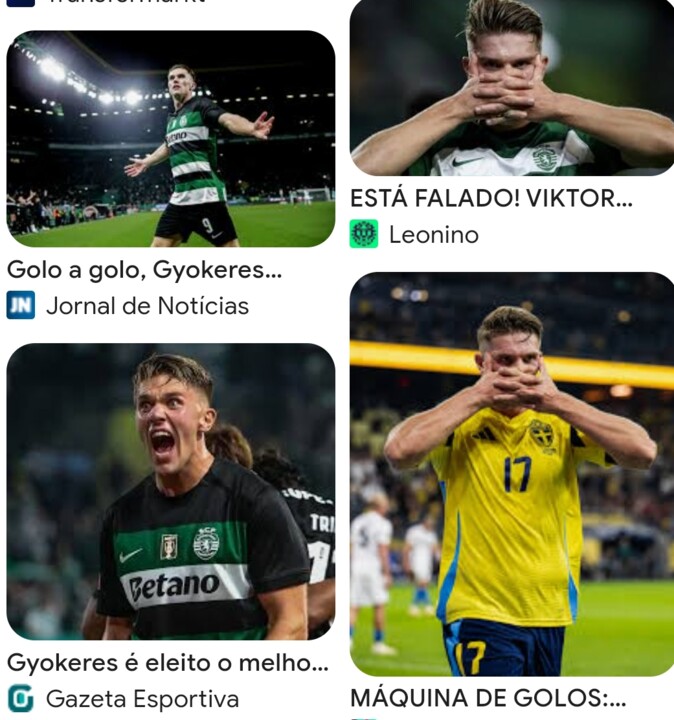Open the Gazeta Esportiva image result
Viewport: 674px width, 720px height.
(x=170, y=492)
